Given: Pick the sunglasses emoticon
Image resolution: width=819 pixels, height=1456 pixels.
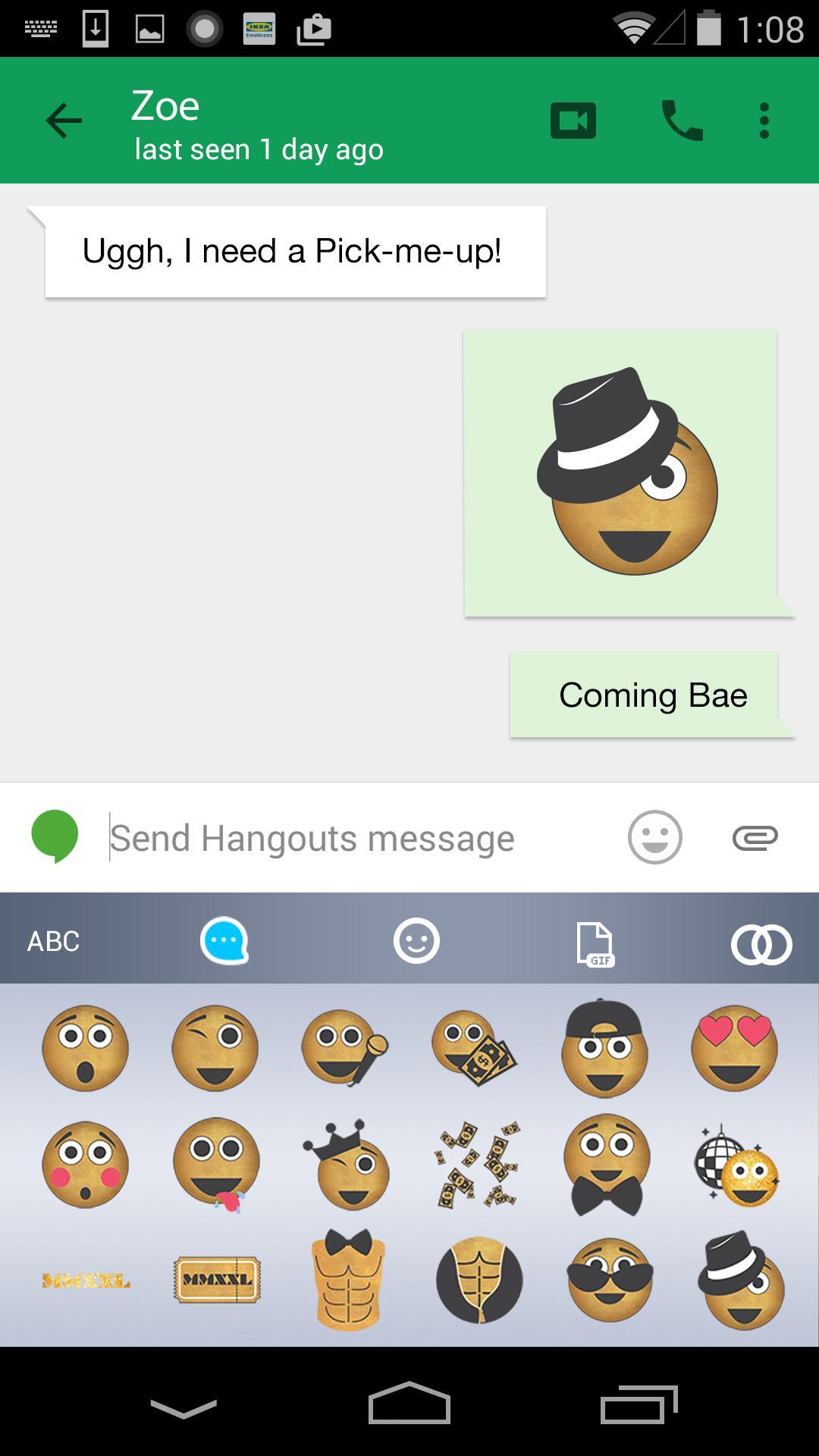Looking at the screenshot, I should [610, 1280].
